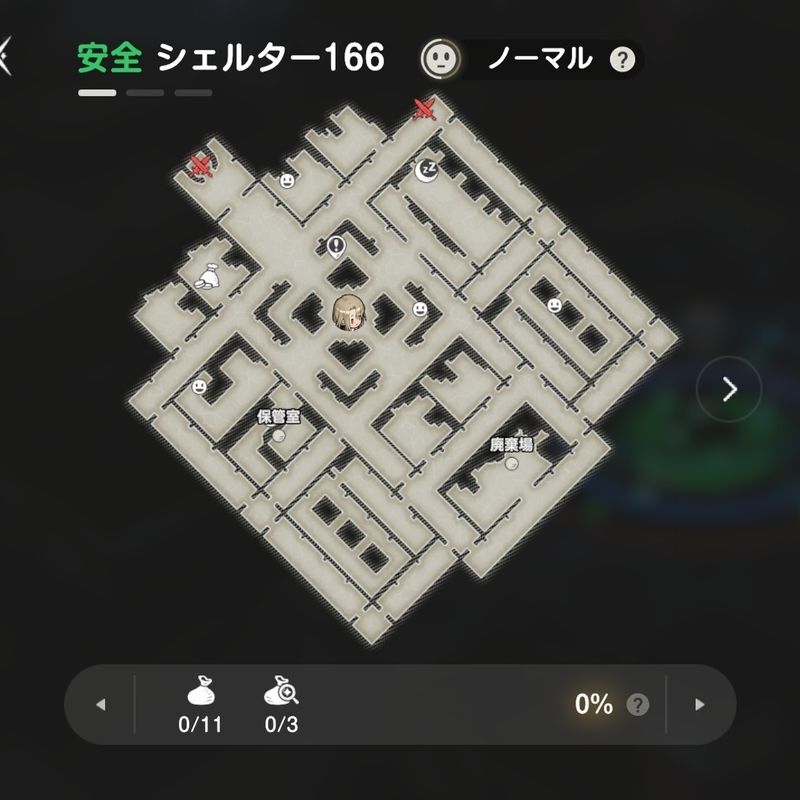Tap the exclamation quest marker on map
The image size is (800, 800).
pos(336,245)
